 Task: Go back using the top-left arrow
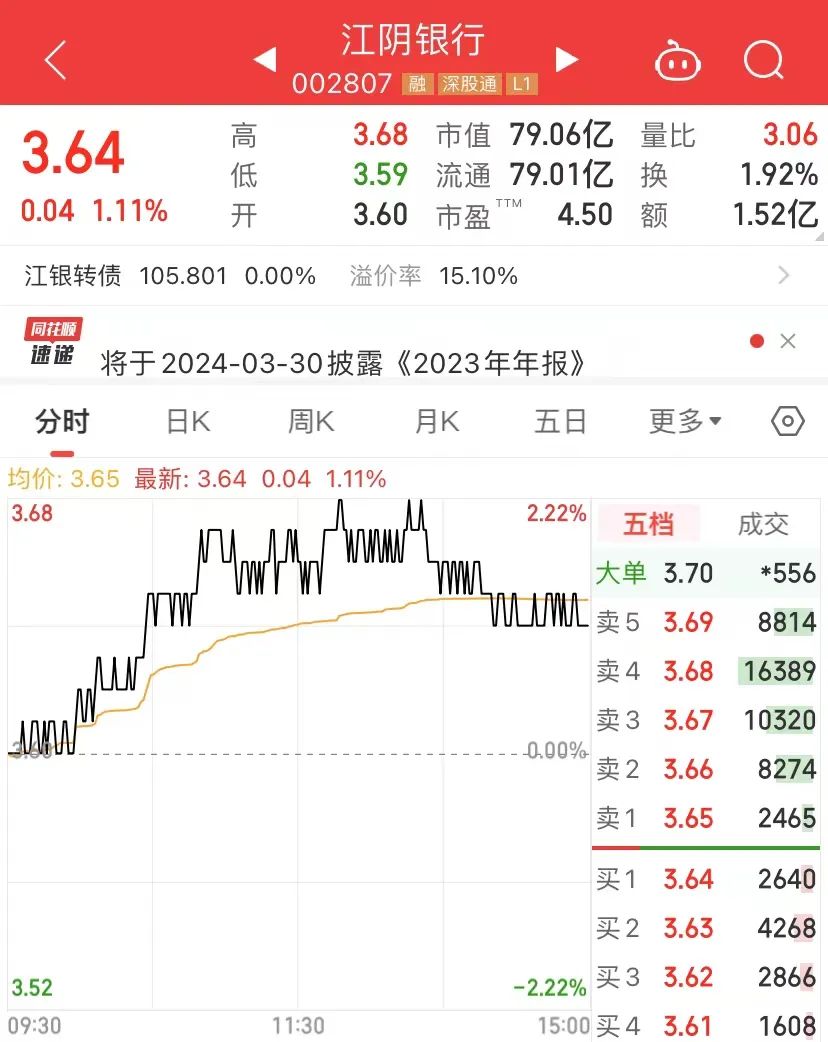[x=56, y=61]
